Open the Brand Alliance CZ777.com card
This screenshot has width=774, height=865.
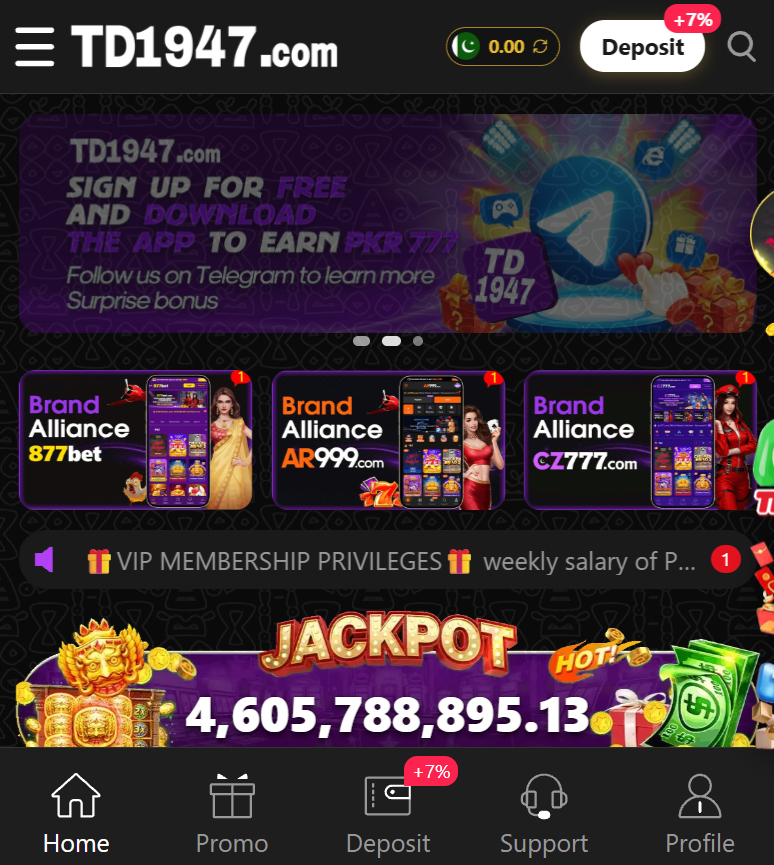(x=640, y=440)
